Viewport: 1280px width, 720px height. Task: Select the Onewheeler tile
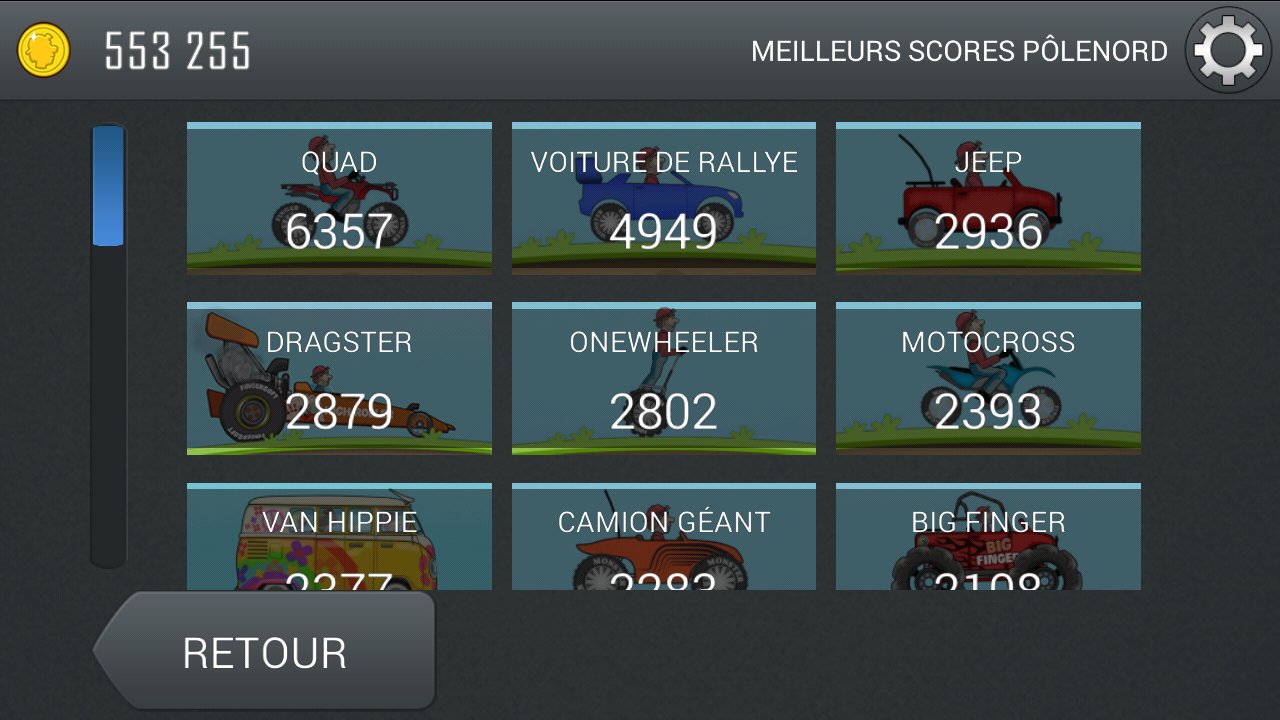click(663, 379)
